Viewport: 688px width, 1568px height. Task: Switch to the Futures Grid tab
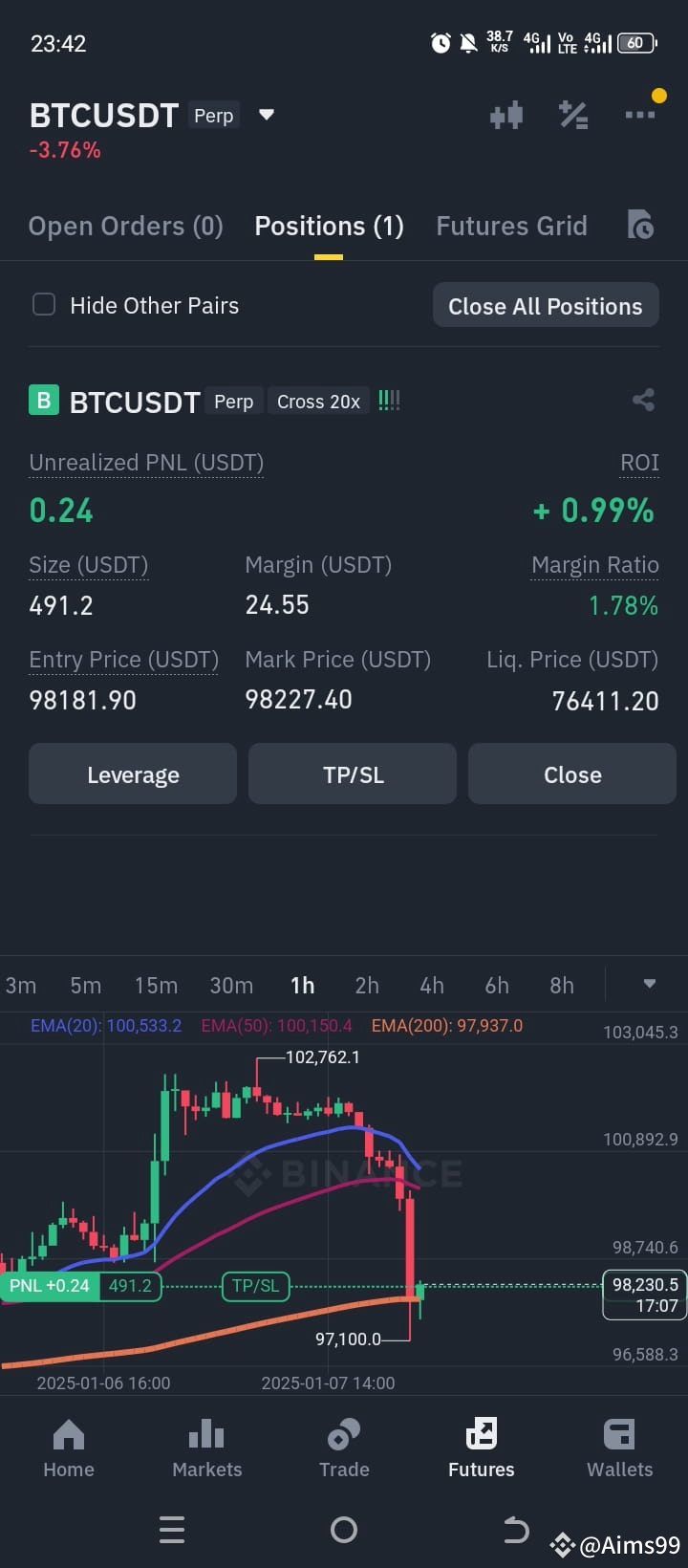click(x=512, y=226)
